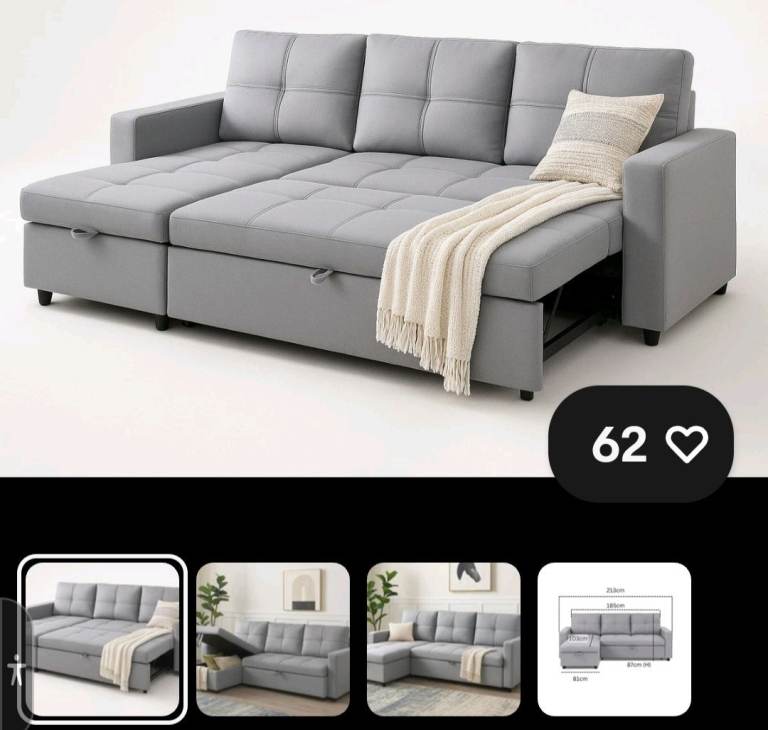The width and height of the screenshot is (768, 730).
Task: Open the thumbnail of the sofa in a living room
Action: [x=444, y=639]
